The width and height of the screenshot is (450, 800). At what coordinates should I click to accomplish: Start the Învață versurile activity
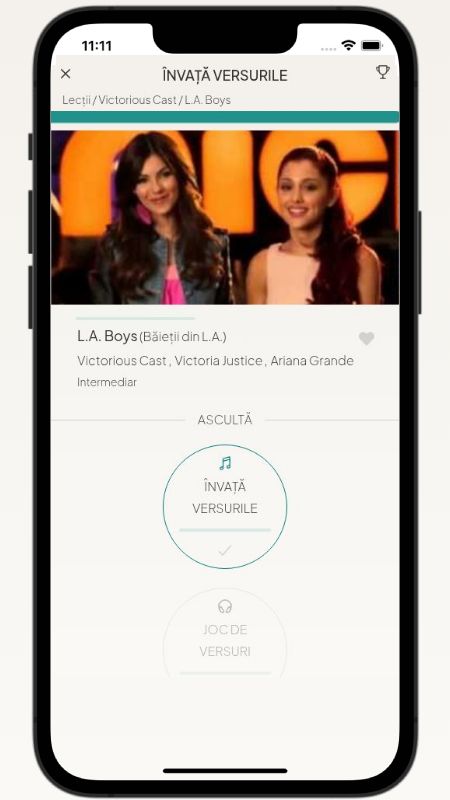[225, 506]
